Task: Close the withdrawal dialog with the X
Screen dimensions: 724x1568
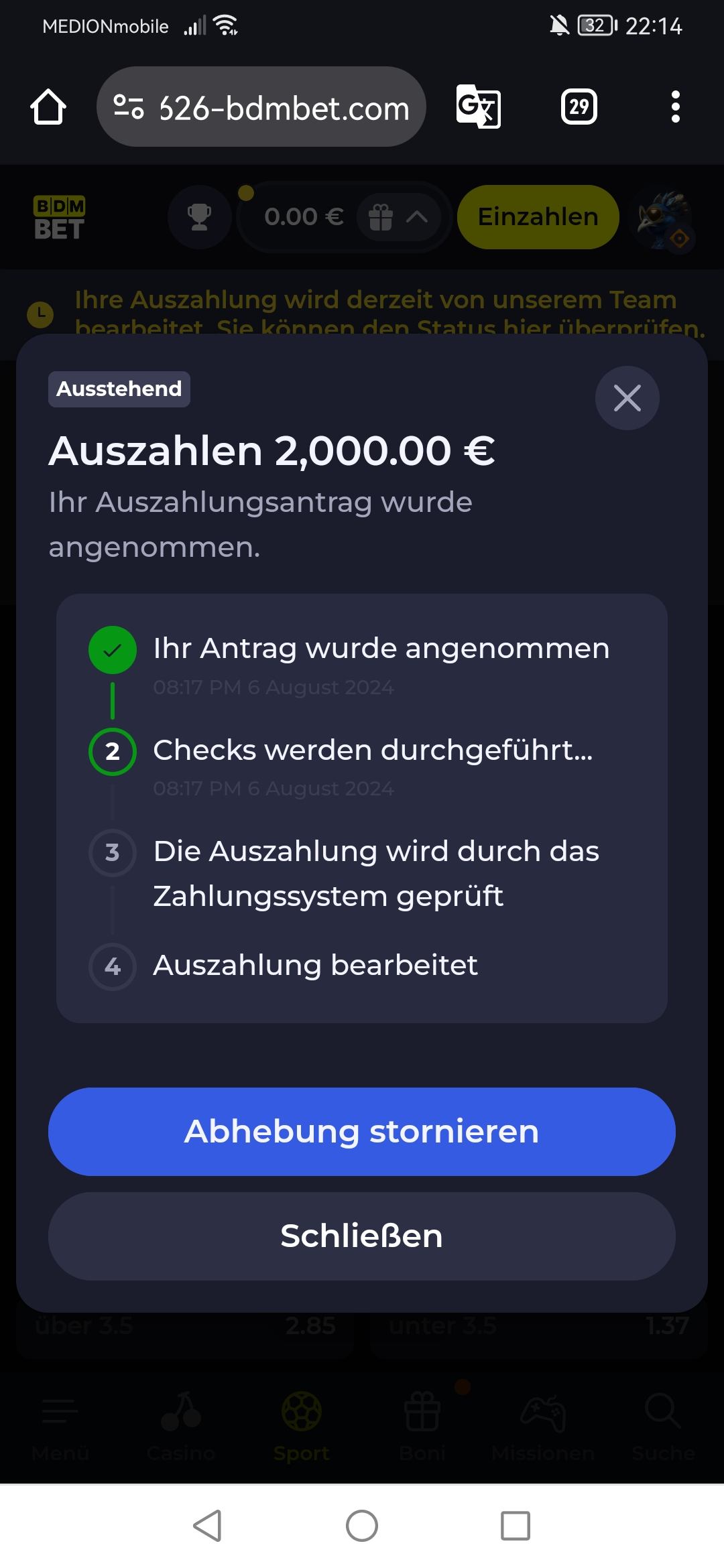Action: (627, 398)
